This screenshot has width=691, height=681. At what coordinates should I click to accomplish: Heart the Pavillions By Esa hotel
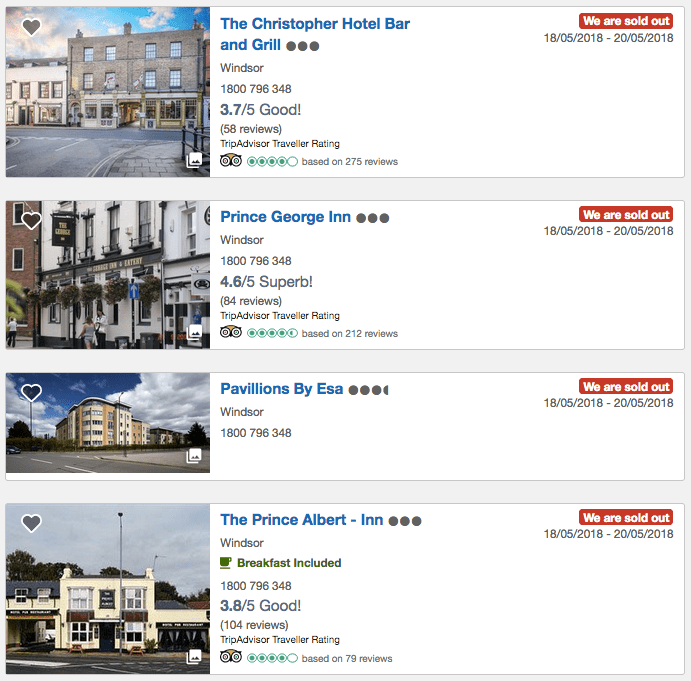pos(32,393)
